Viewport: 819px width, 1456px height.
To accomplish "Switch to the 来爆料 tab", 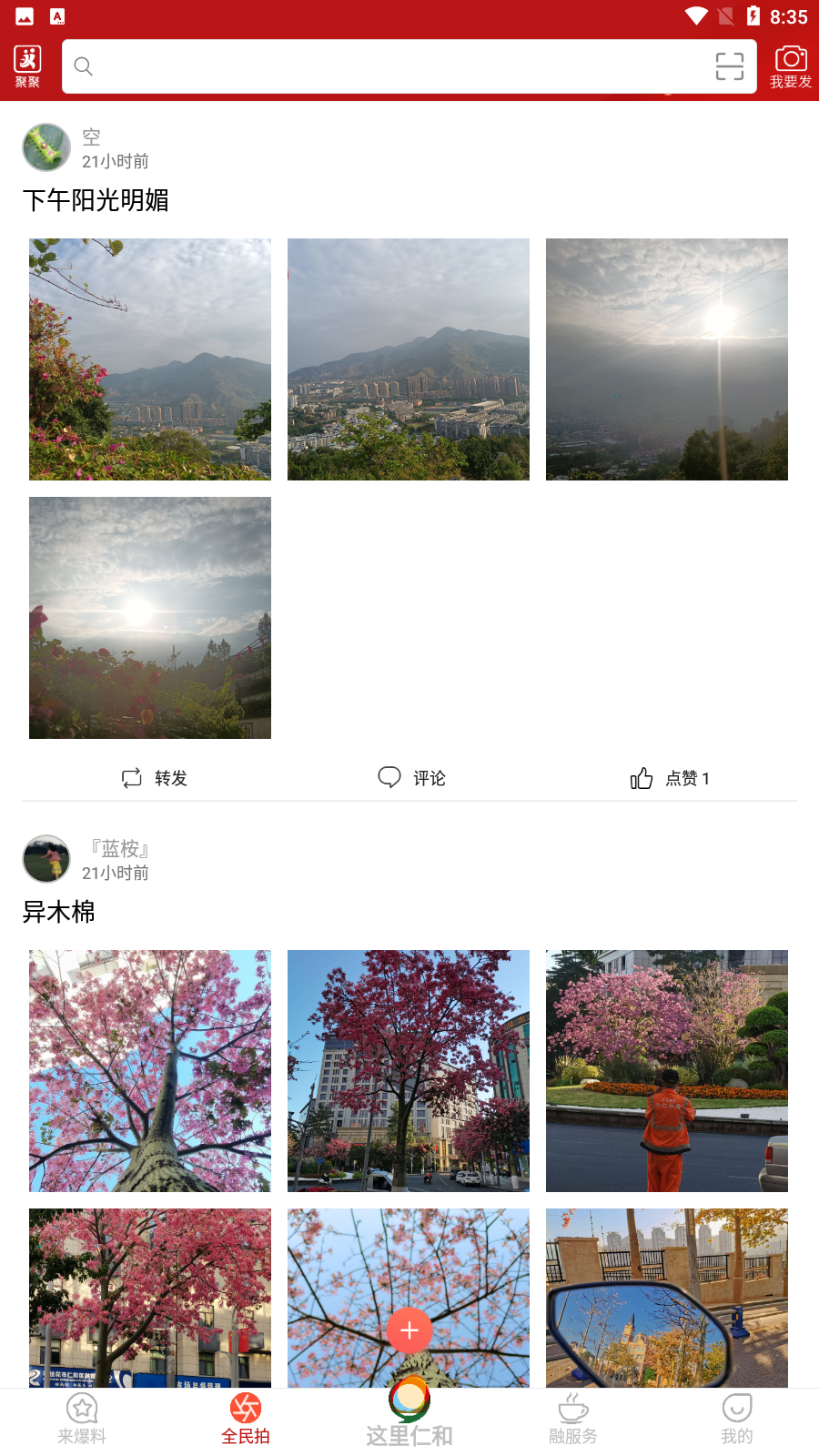I will click(x=82, y=1420).
